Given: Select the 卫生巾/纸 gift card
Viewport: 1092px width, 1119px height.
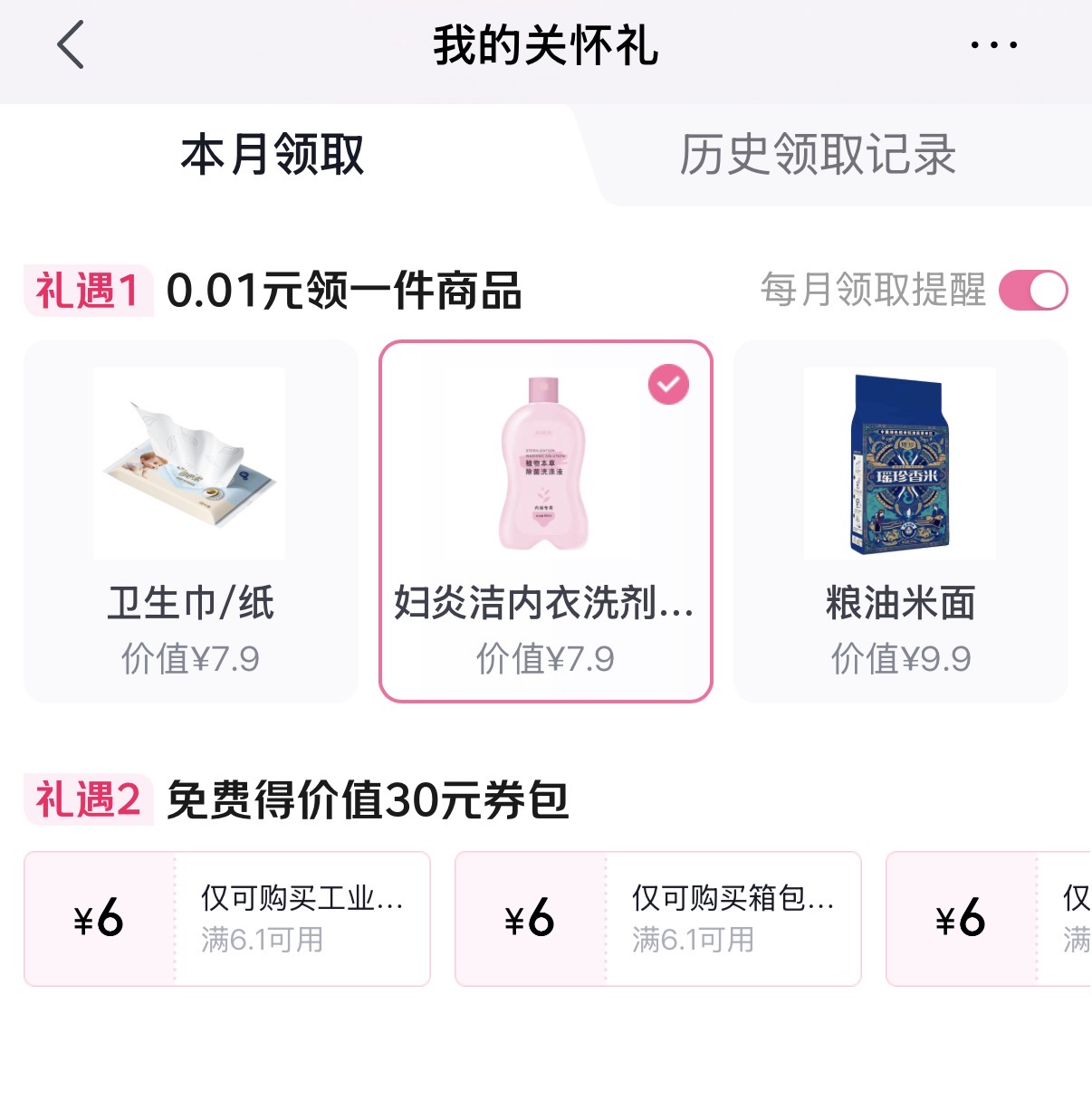Looking at the screenshot, I should (191, 521).
